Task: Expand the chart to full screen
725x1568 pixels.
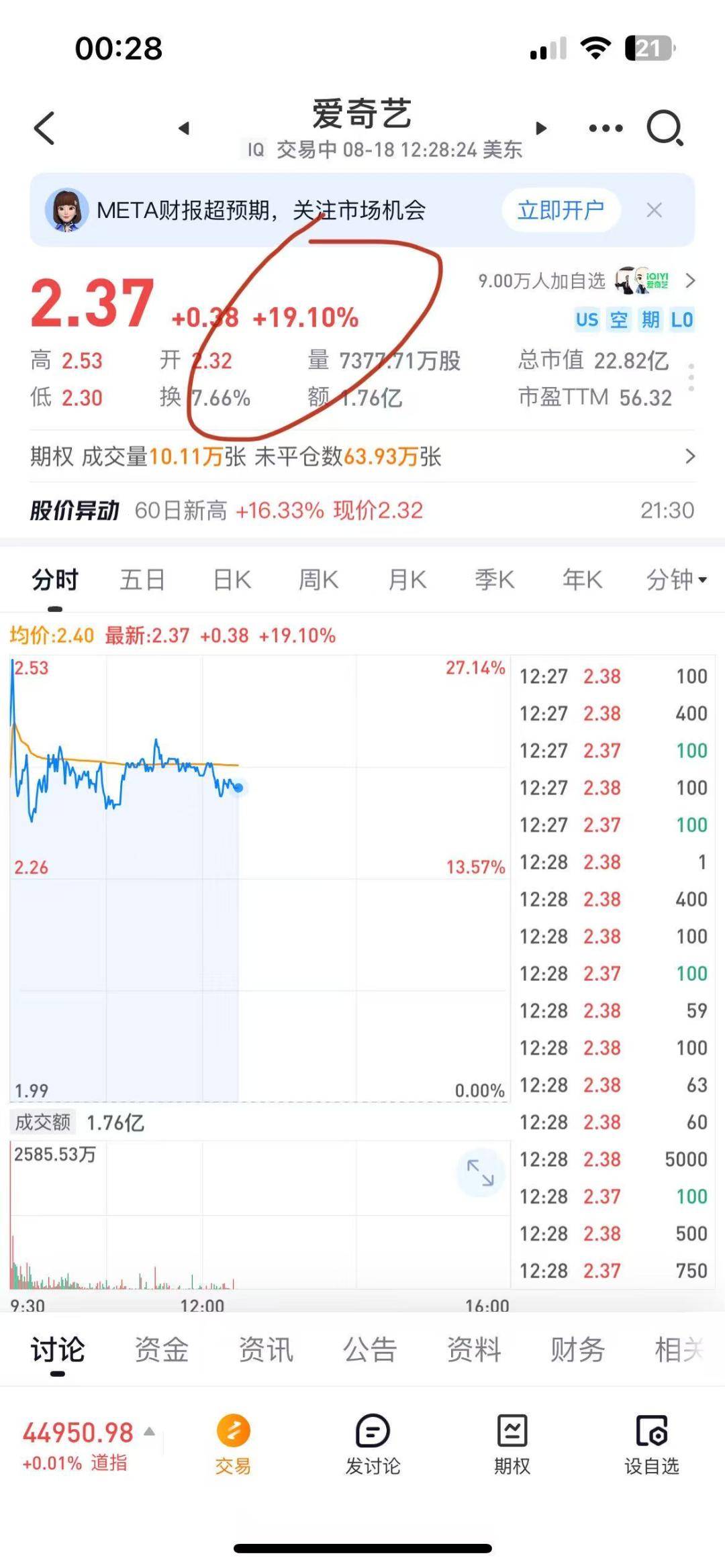Action: (480, 1172)
